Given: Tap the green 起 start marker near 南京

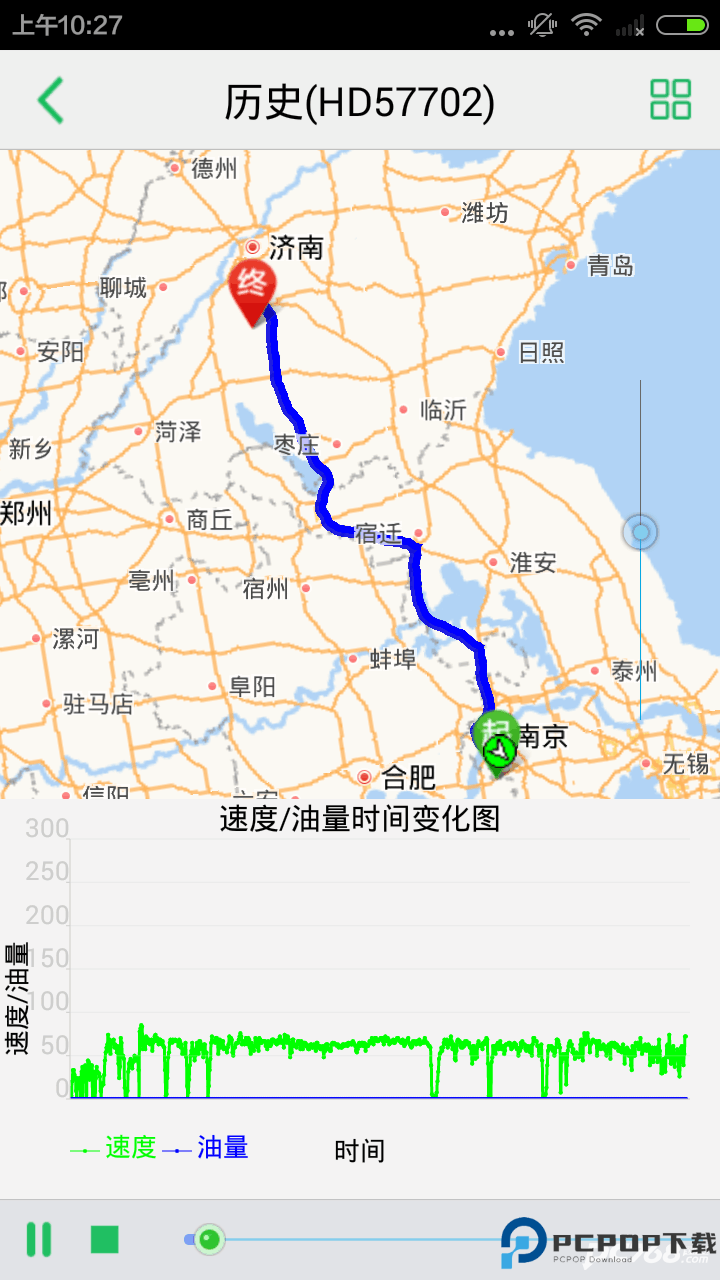Looking at the screenshot, I should click(498, 730).
